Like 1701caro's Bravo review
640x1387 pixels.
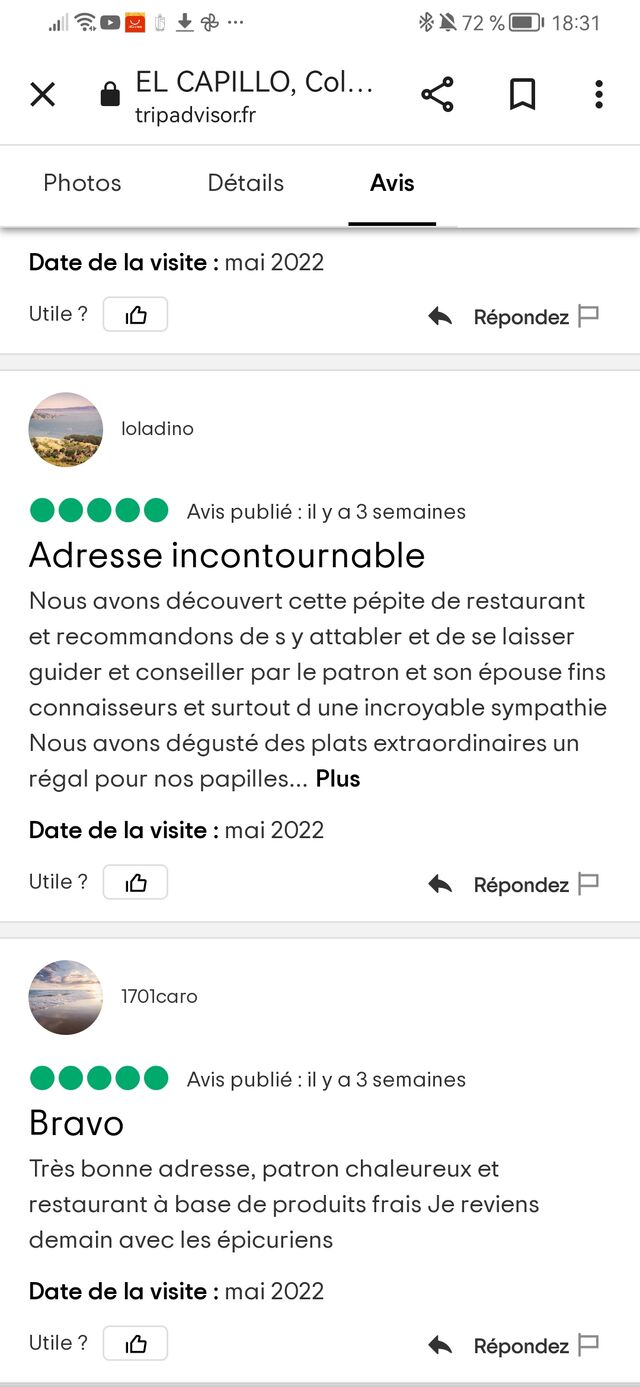click(x=135, y=1343)
